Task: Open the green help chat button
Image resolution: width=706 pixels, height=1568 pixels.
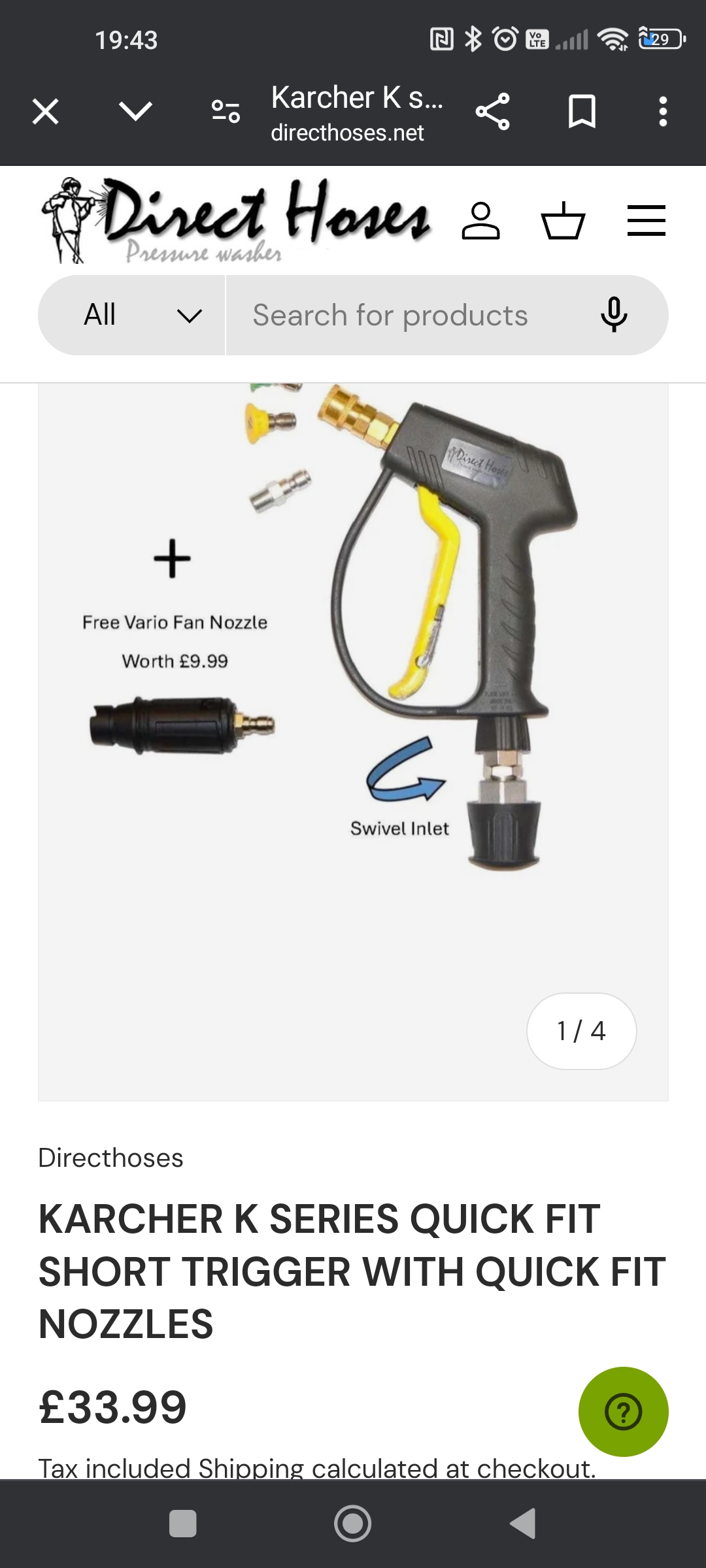Action: [623, 1411]
